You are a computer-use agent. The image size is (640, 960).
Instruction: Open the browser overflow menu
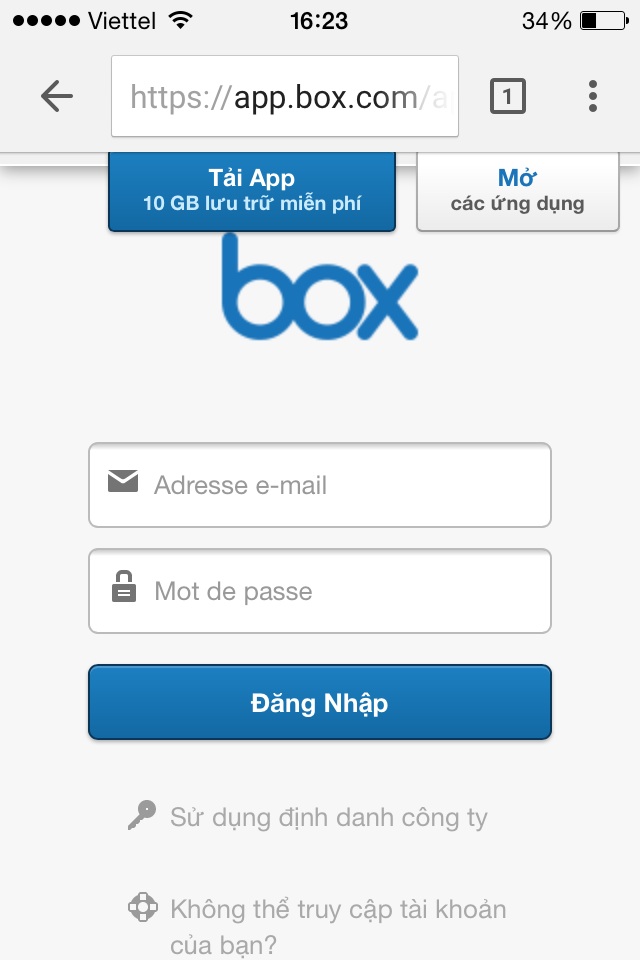(592, 96)
